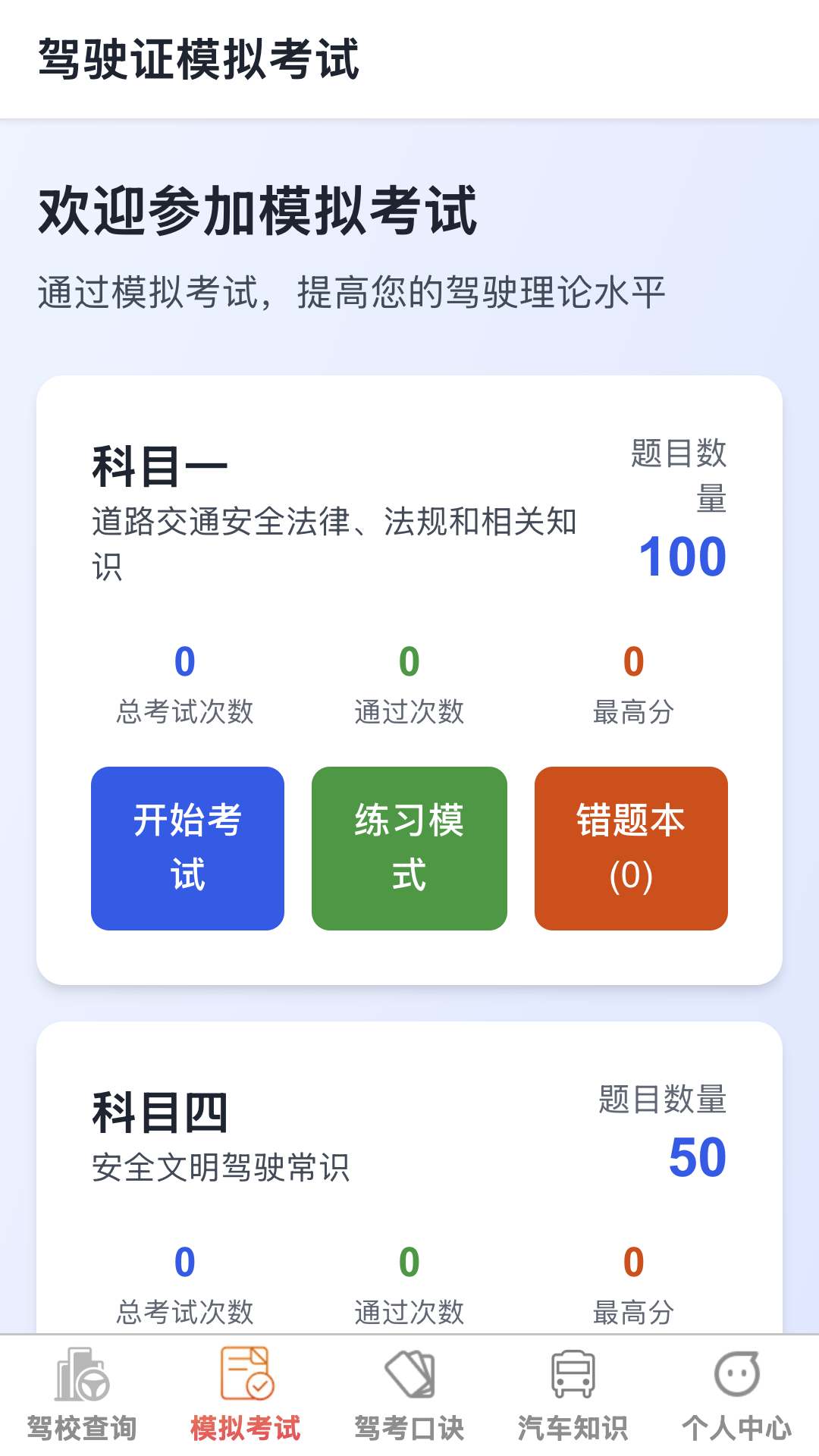Switch to the 个人中心 tab
Viewport: 819px width, 1456px height.
click(x=736, y=1395)
